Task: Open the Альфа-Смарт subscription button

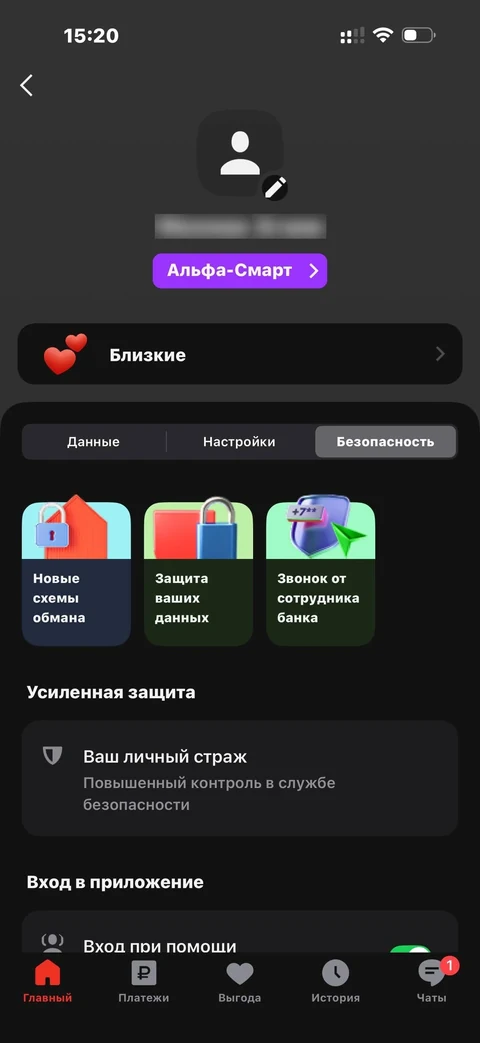Action: point(240,271)
